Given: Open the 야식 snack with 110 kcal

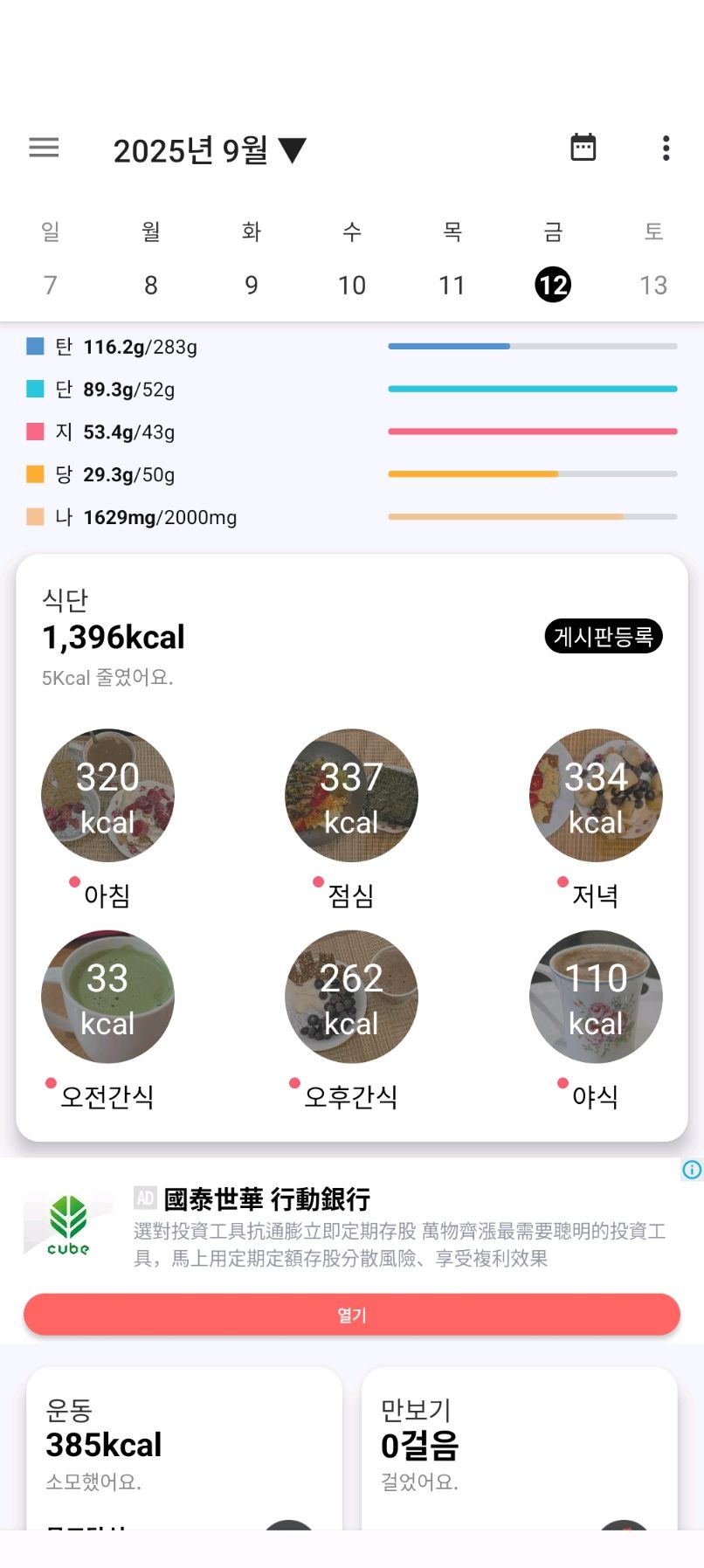Looking at the screenshot, I should tap(596, 997).
